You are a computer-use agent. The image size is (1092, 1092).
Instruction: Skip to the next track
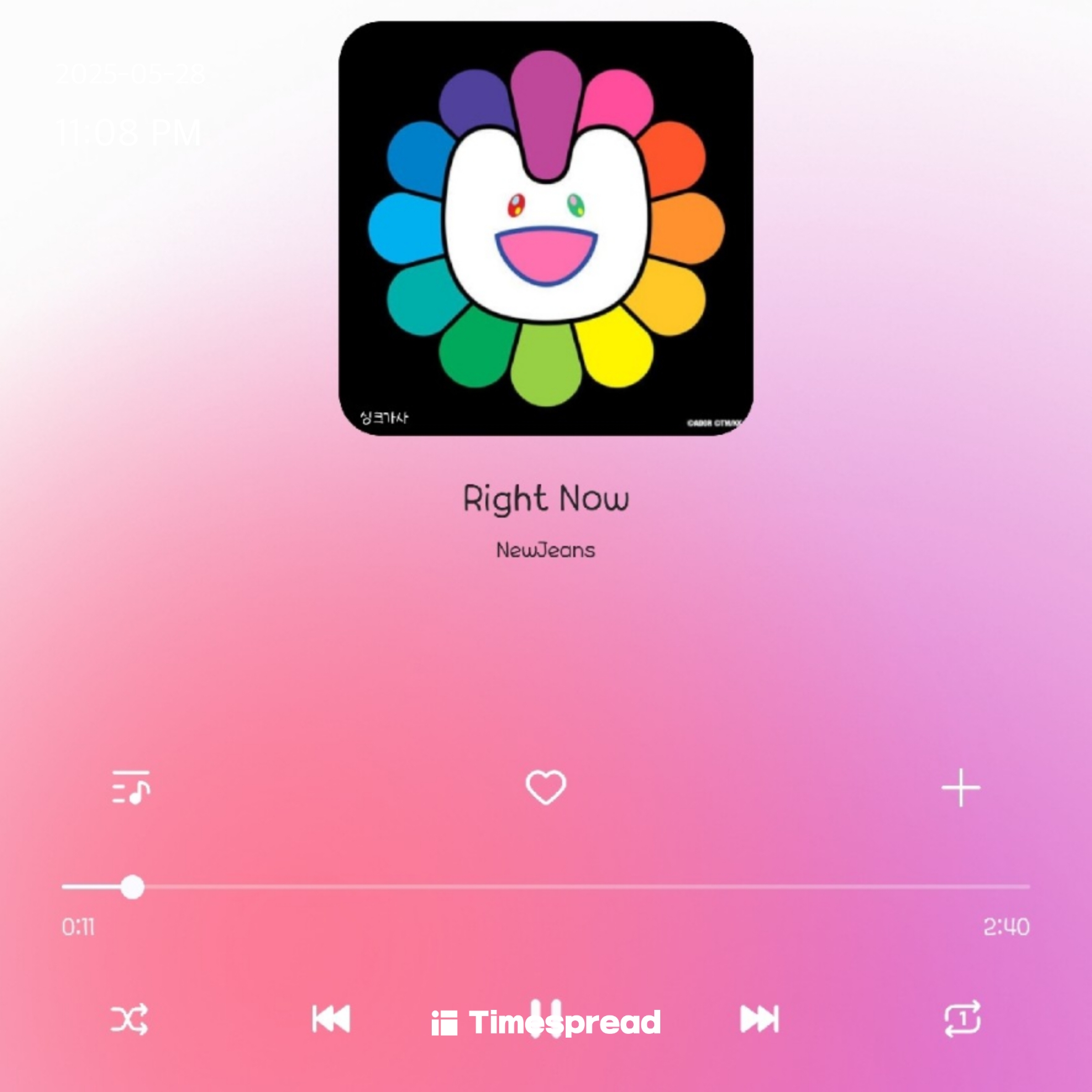click(x=759, y=1019)
